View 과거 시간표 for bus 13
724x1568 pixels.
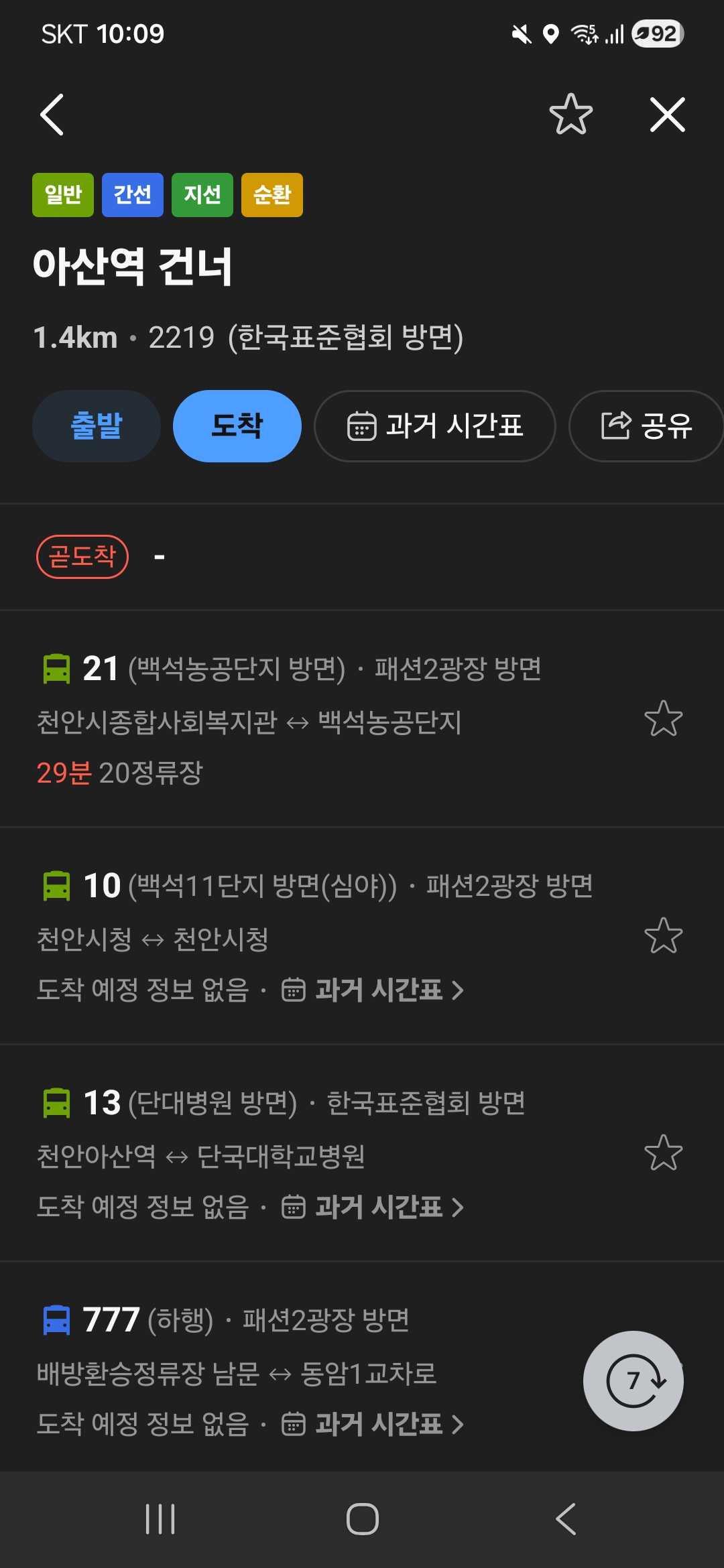click(x=373, y=1207)
